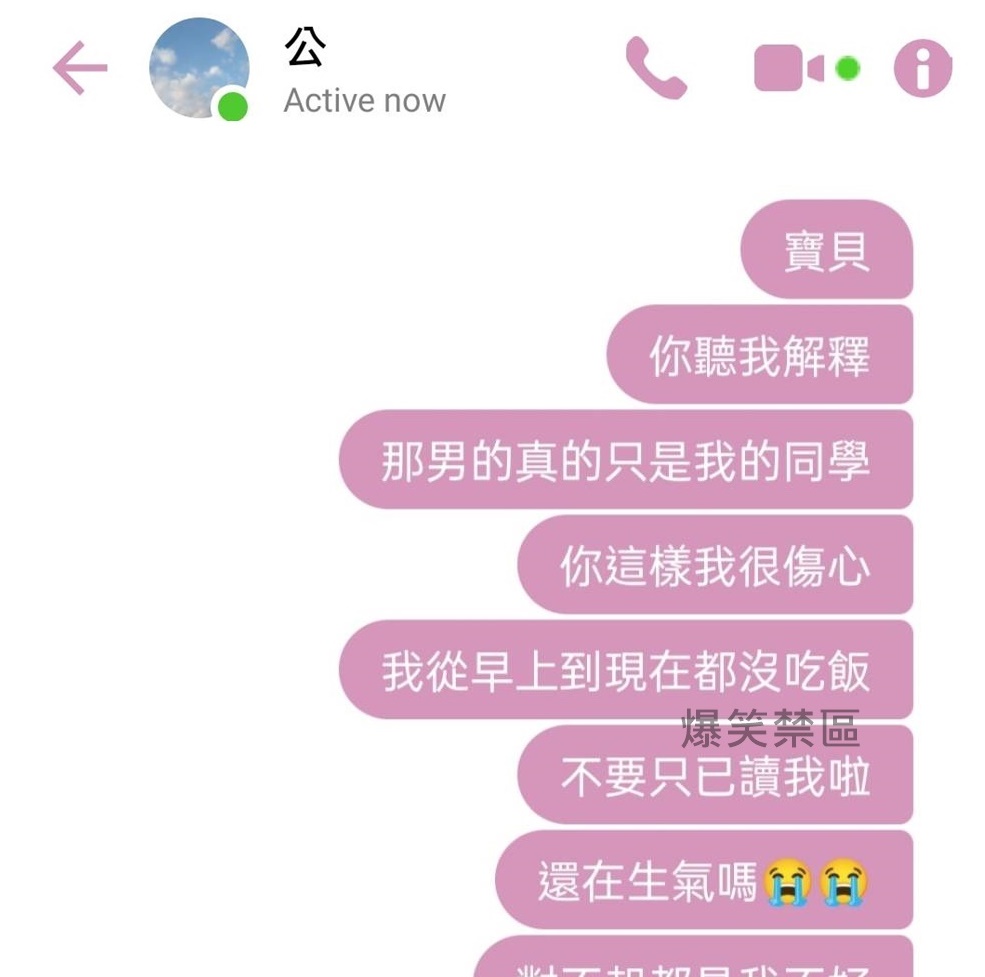This screenshot has width=985, height=977.
Task: Start a voice call with 公
Action: coord(656,68)
